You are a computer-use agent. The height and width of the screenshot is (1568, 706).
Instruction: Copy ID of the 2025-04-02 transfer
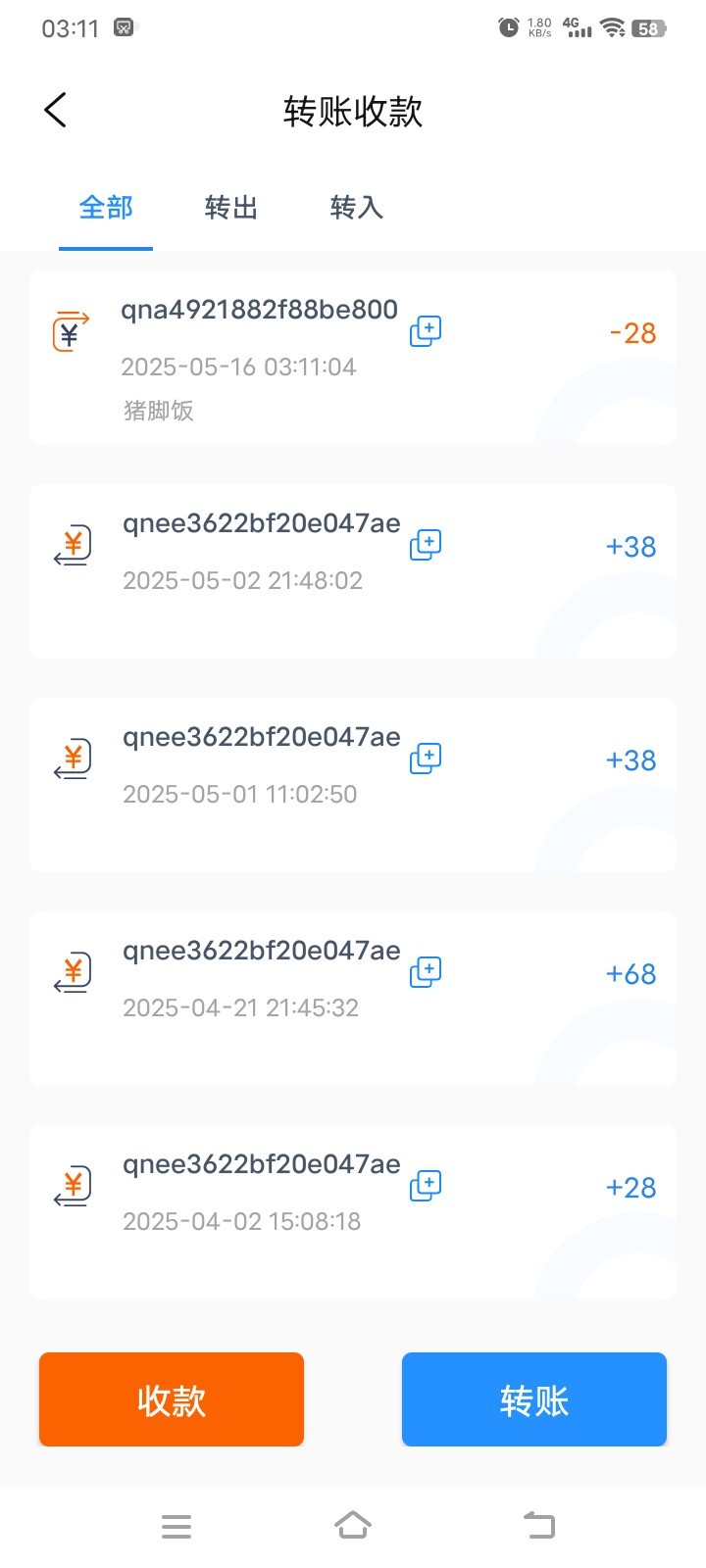(x=426, y=1186)
